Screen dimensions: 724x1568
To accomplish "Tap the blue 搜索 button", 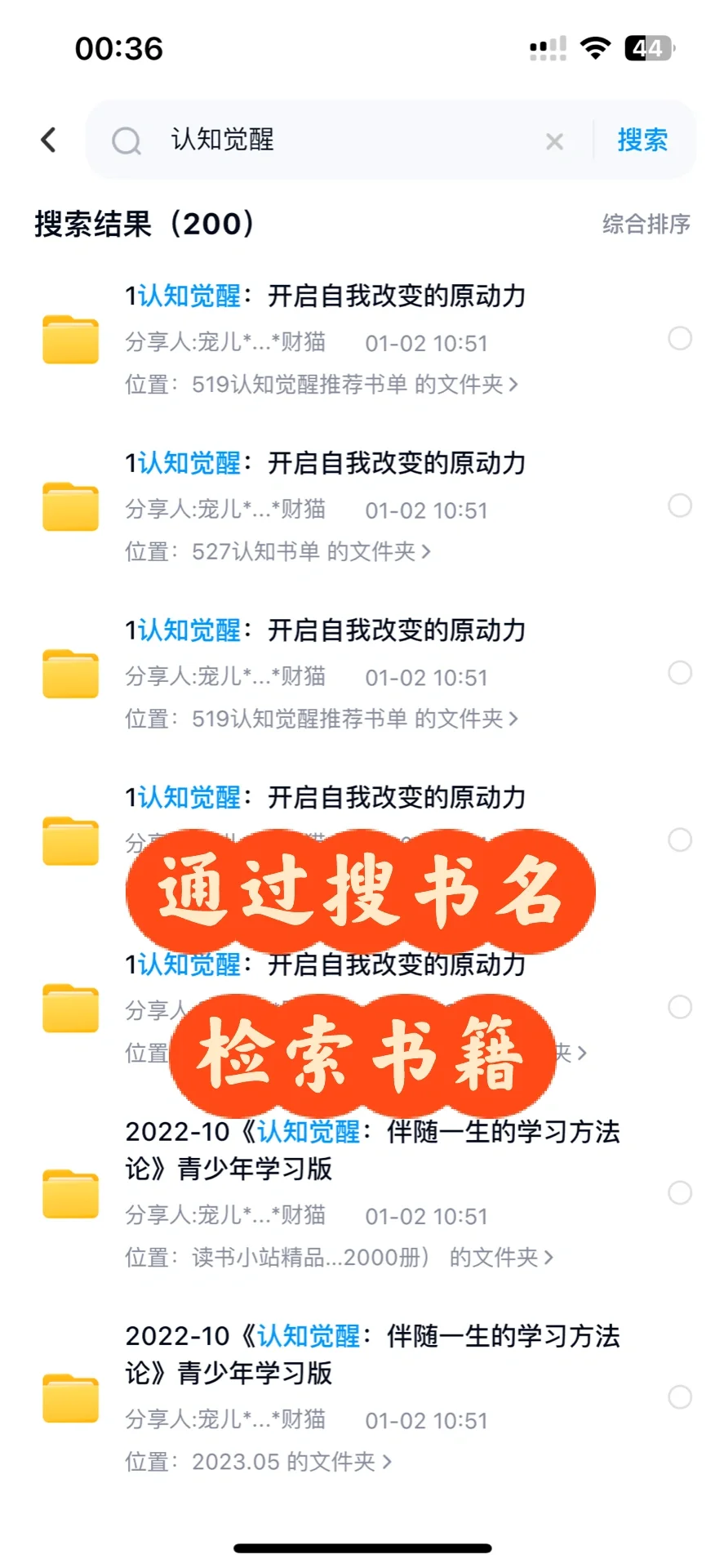I will point(642,140).
